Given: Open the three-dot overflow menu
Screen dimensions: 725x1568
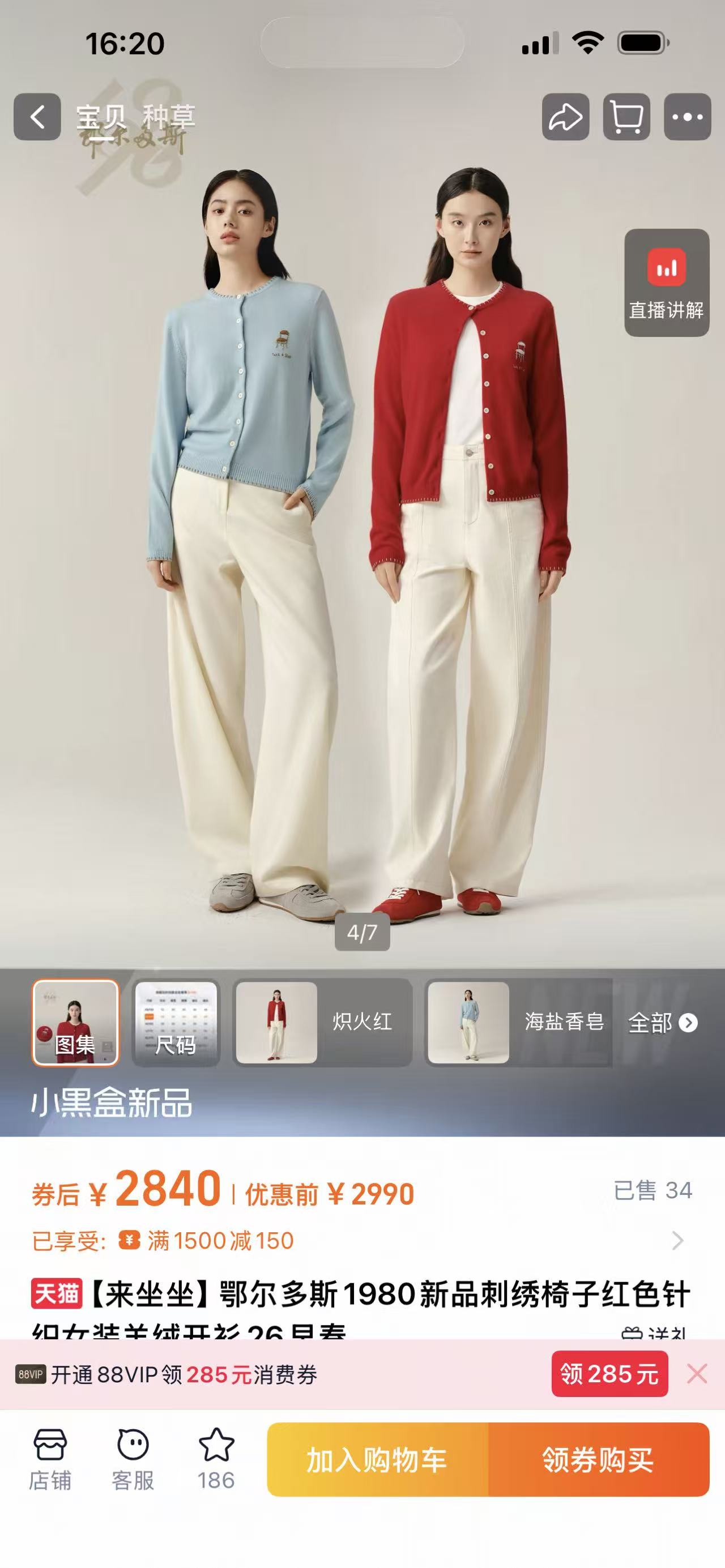Looking at the screenshot, I should (x=687, y=117).
